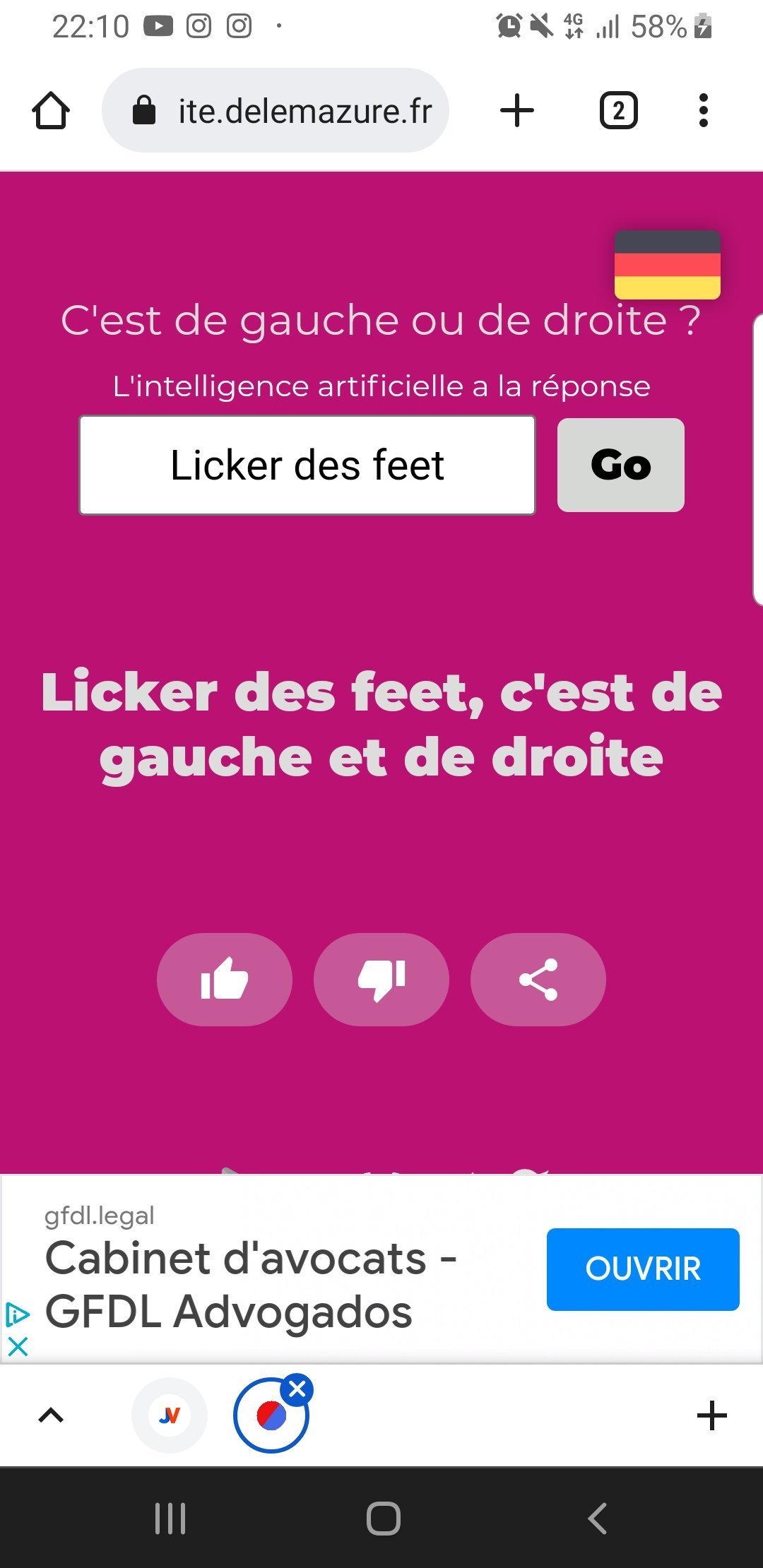Switch language with the German flag

[x=667, y=265]
